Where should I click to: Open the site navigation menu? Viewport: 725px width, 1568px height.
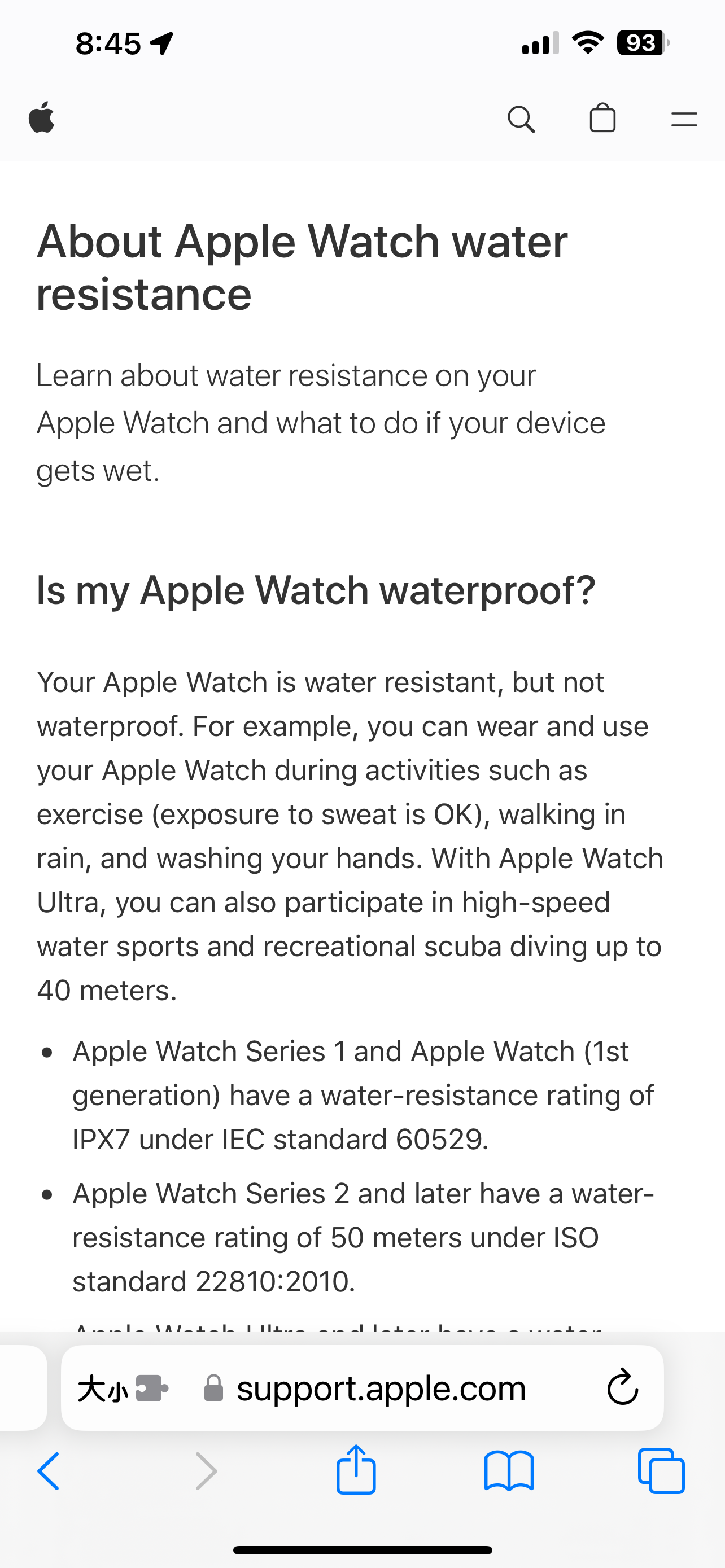pyautogui.click(x=684, y=119)
